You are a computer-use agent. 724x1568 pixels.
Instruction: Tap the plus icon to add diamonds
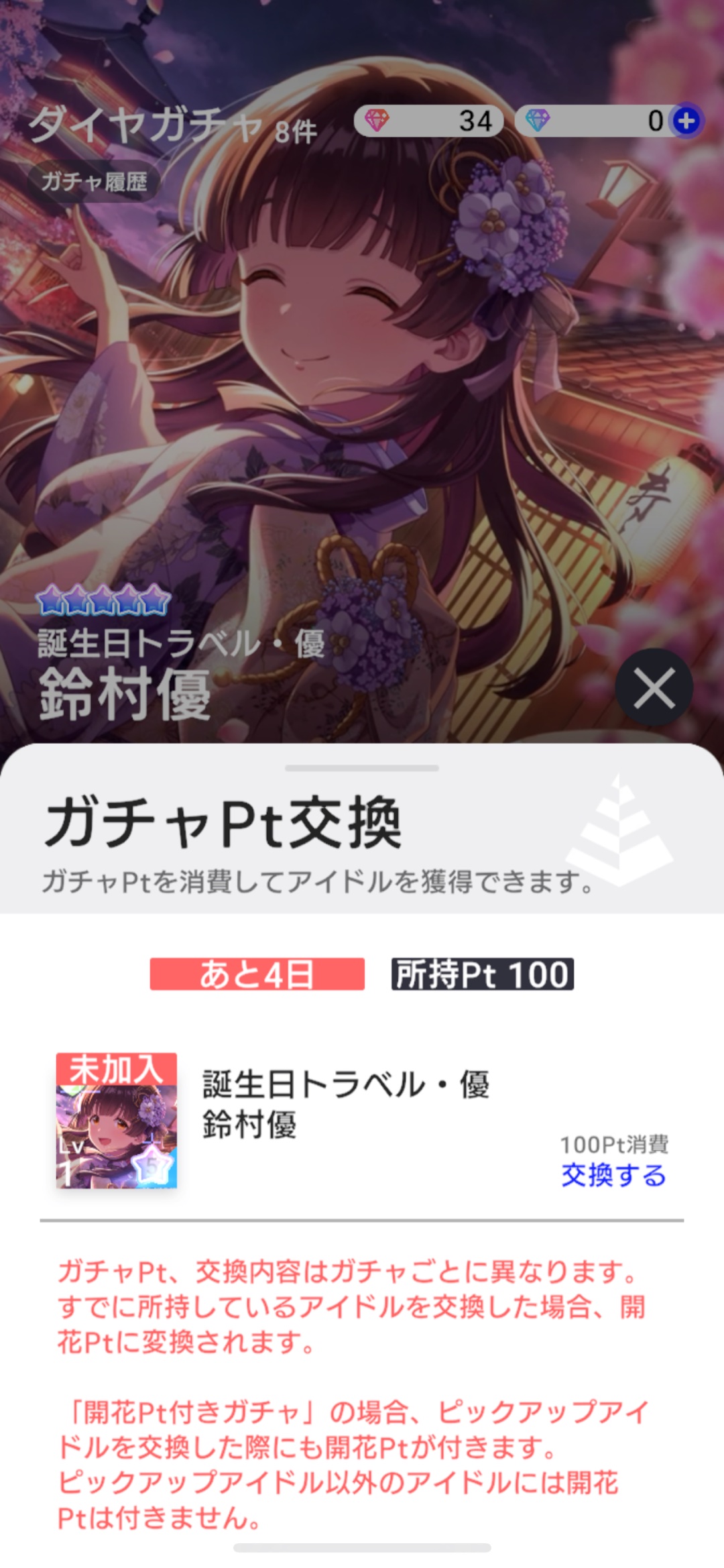point(686,121)
